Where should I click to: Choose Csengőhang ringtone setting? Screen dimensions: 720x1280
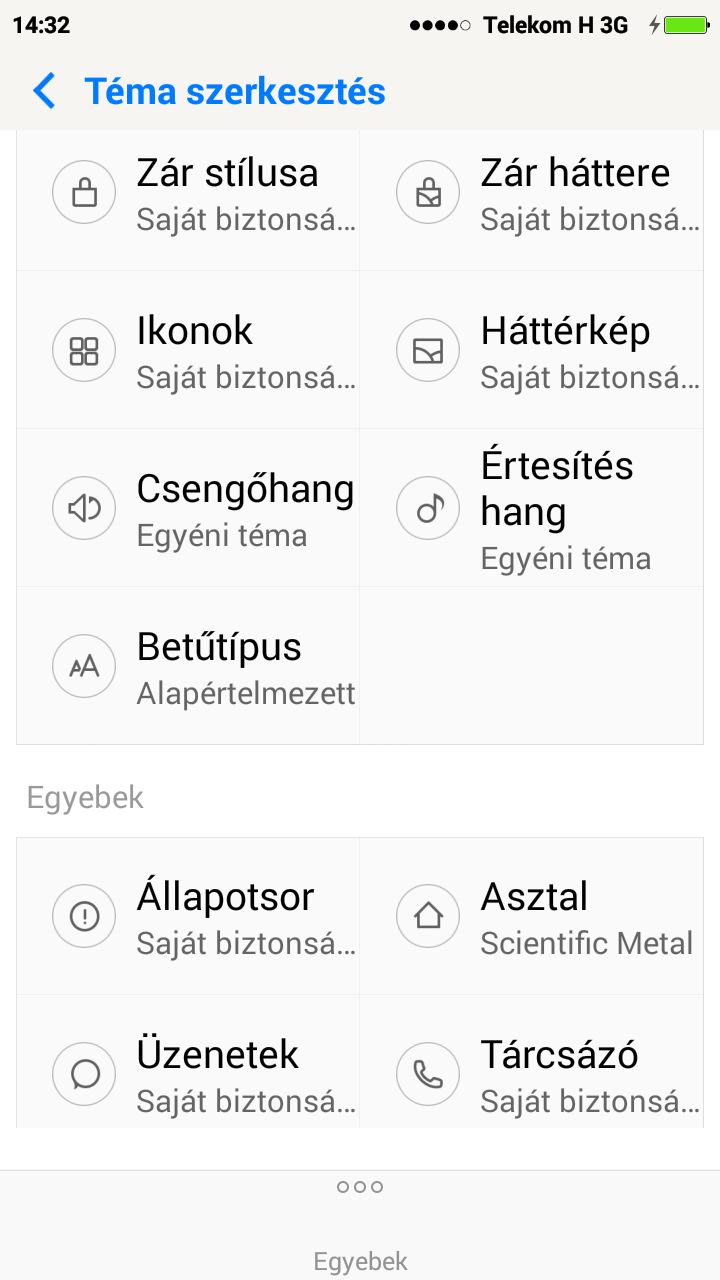pyautogui.click(x=188, y=508)
